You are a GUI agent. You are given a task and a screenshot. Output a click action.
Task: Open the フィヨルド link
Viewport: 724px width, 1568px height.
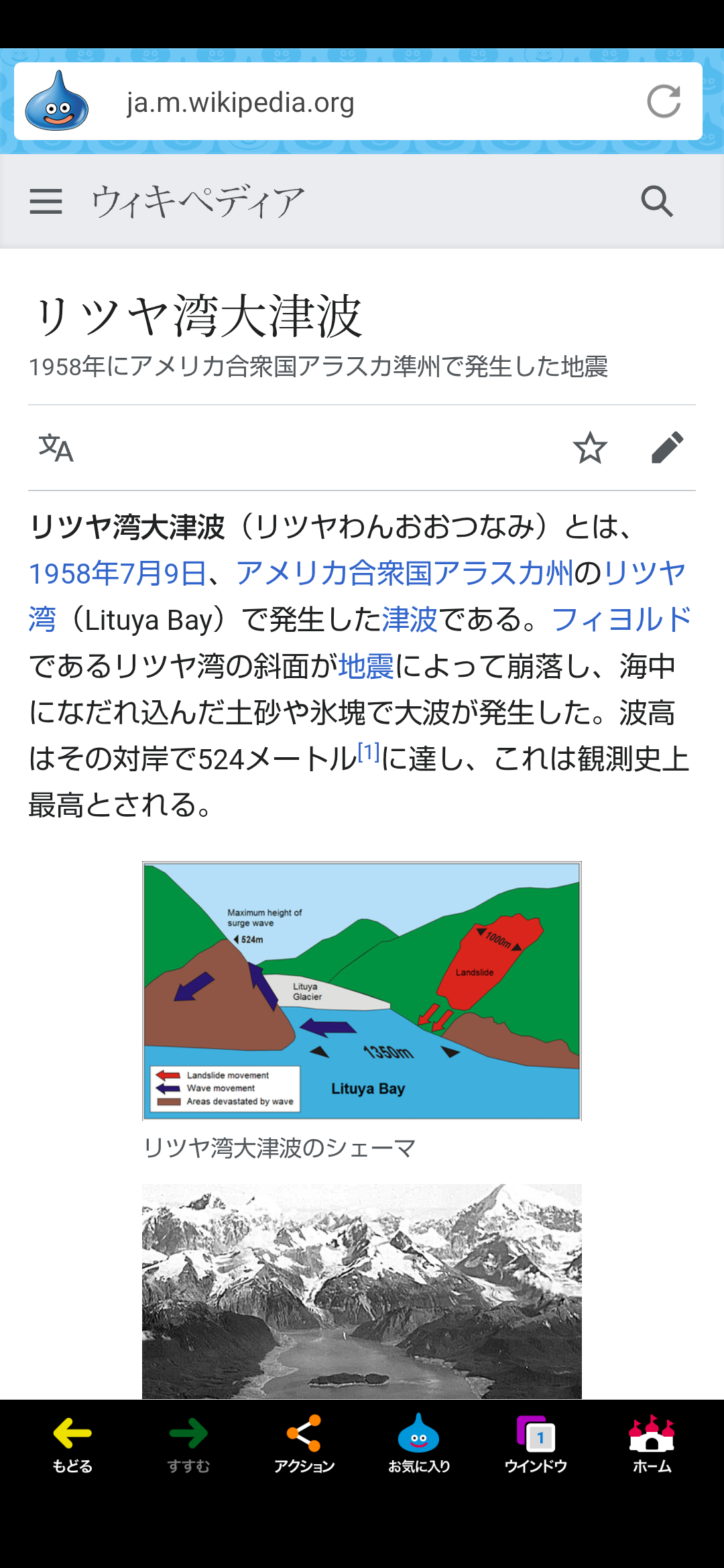click(x=621, y=620)
